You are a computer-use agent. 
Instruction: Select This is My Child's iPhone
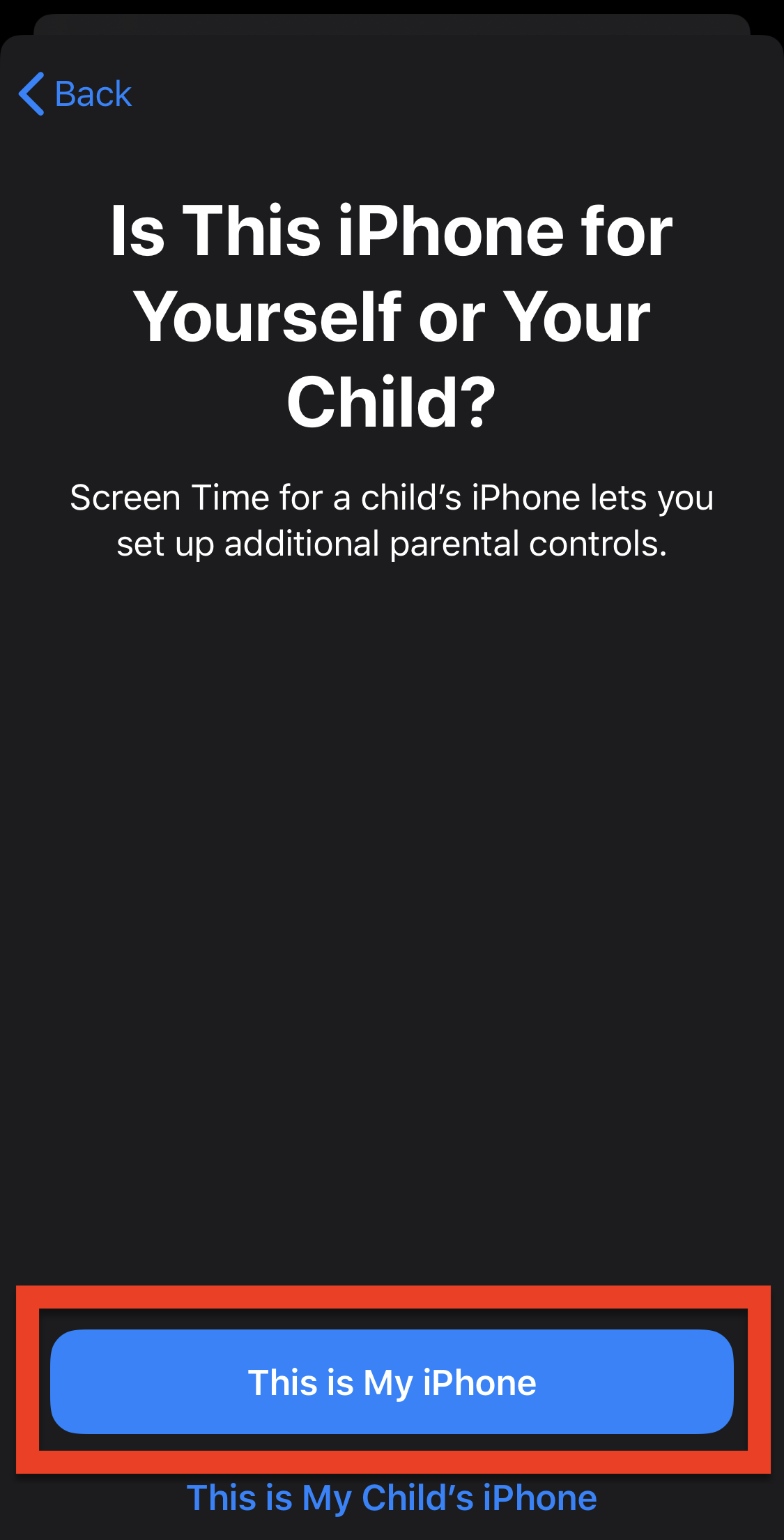pos(392,1498)
